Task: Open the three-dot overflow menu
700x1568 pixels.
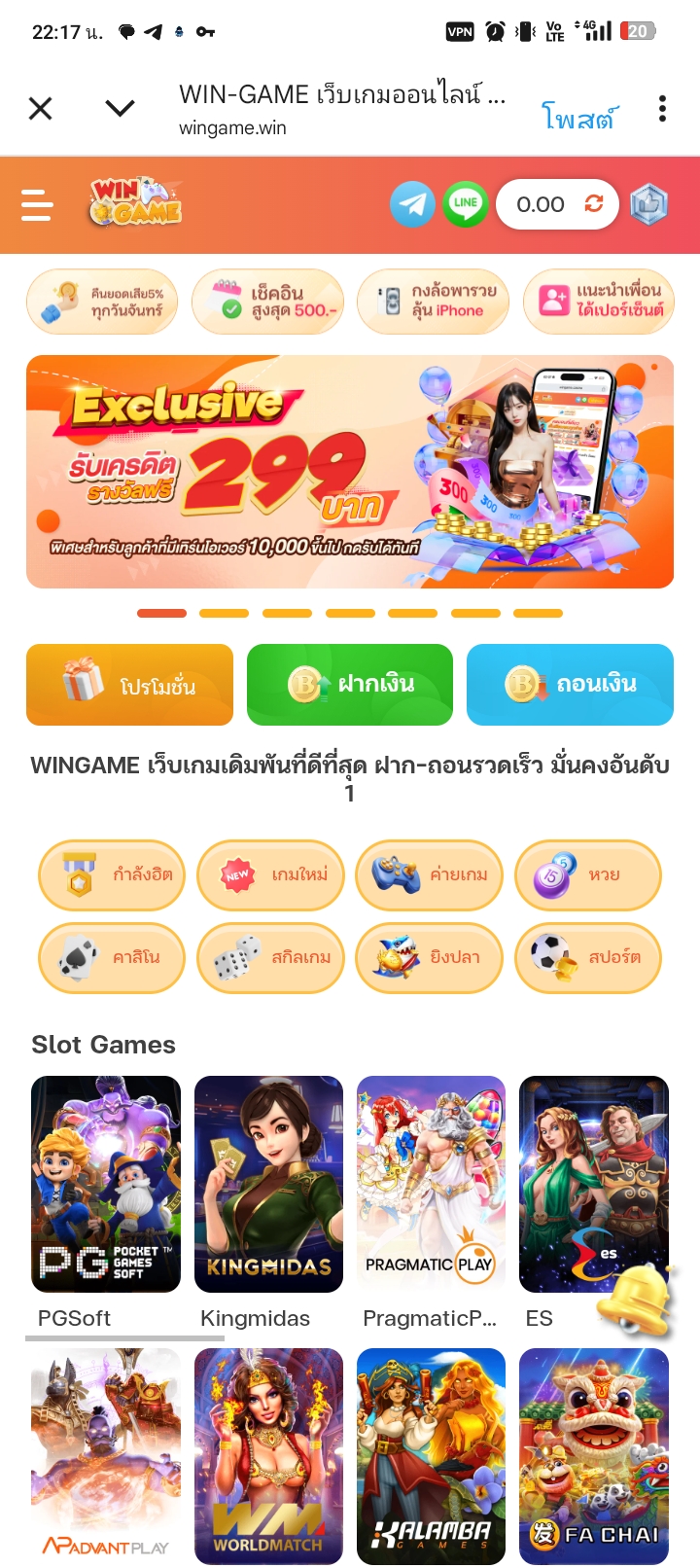Action: pos(662,108)
